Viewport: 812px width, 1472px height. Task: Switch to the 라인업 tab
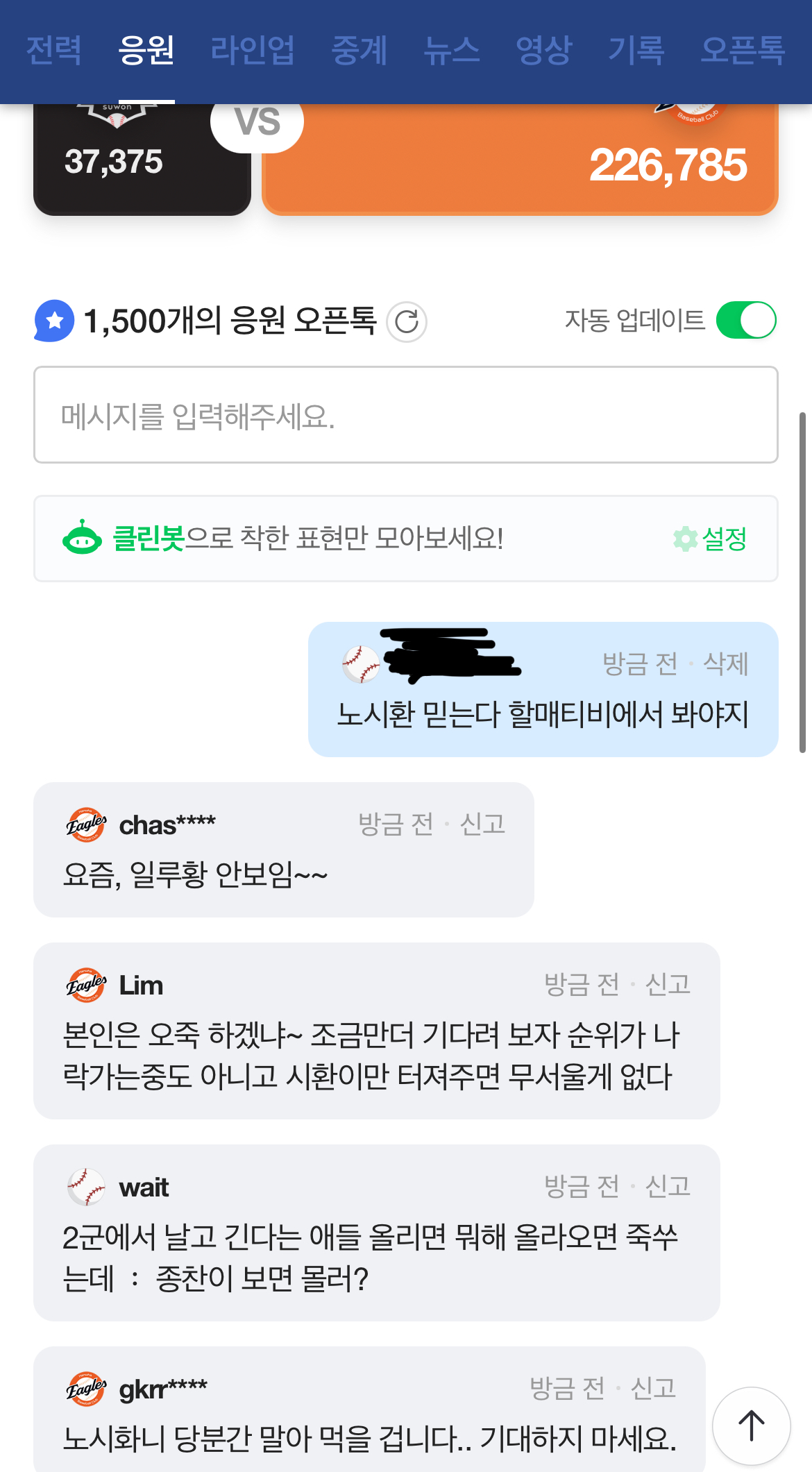click(x=253, y=51)
